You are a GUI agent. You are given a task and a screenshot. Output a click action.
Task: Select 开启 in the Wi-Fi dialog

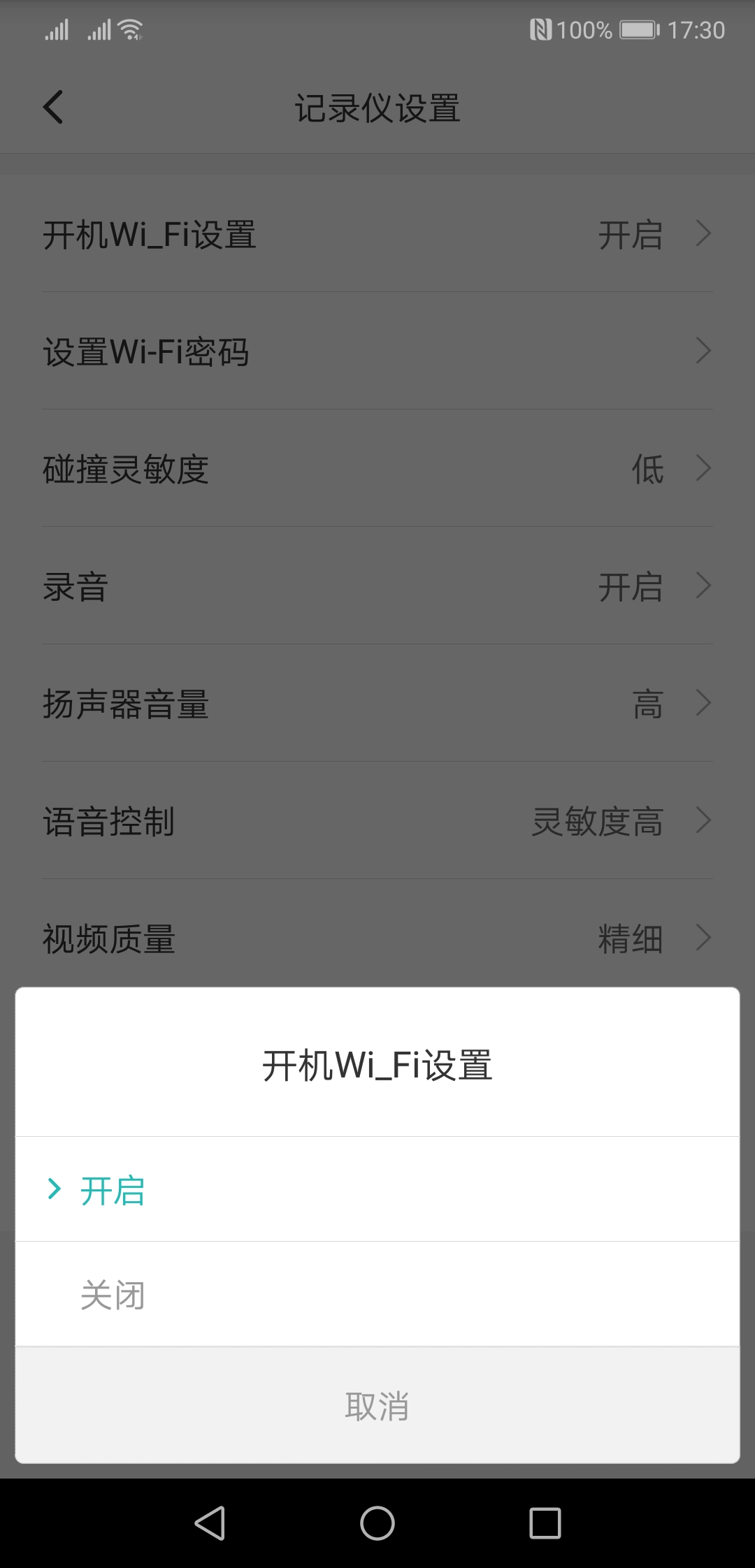[112, 1190]
